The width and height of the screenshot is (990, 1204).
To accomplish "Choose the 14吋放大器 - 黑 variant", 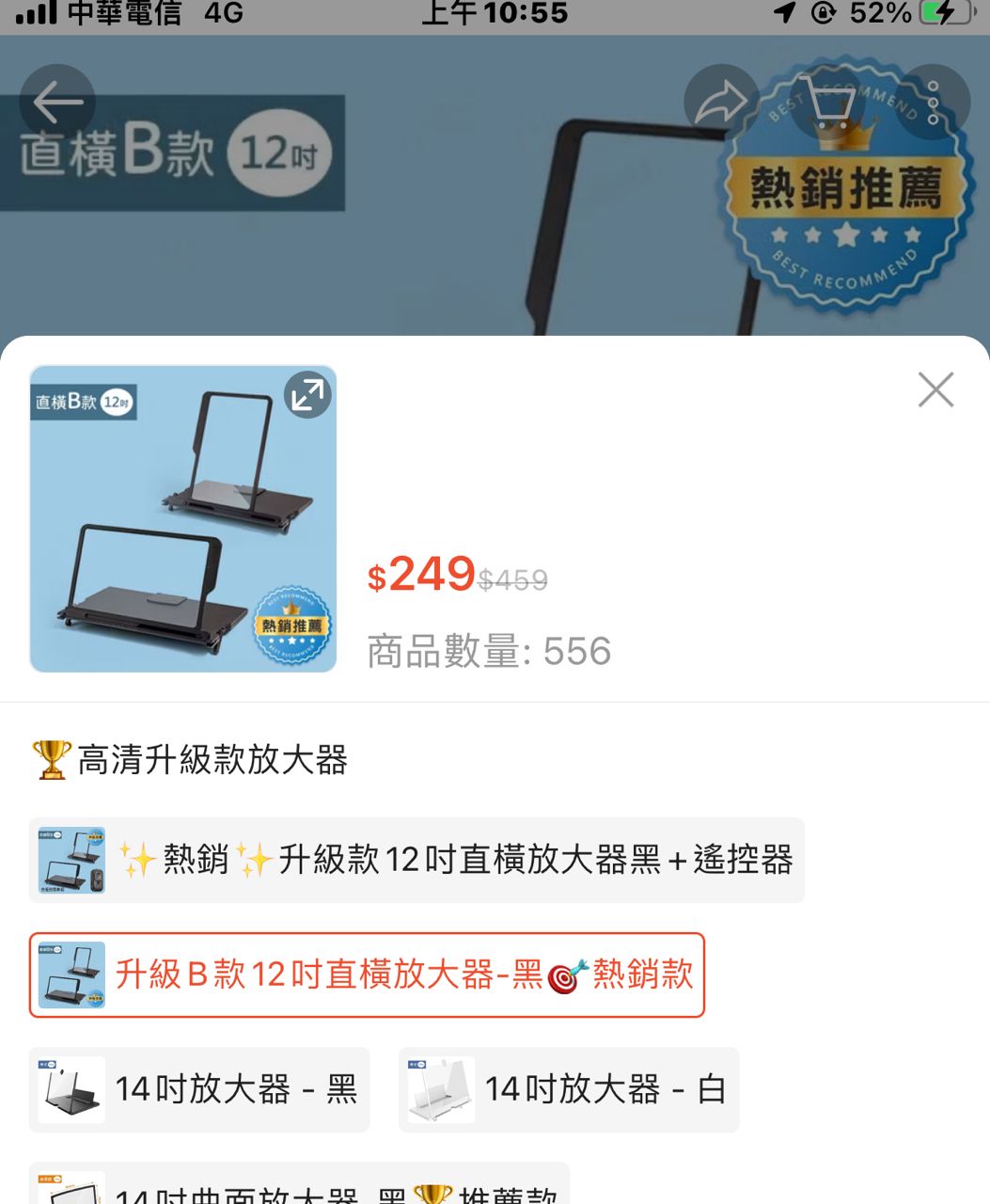I will 199,1089.
